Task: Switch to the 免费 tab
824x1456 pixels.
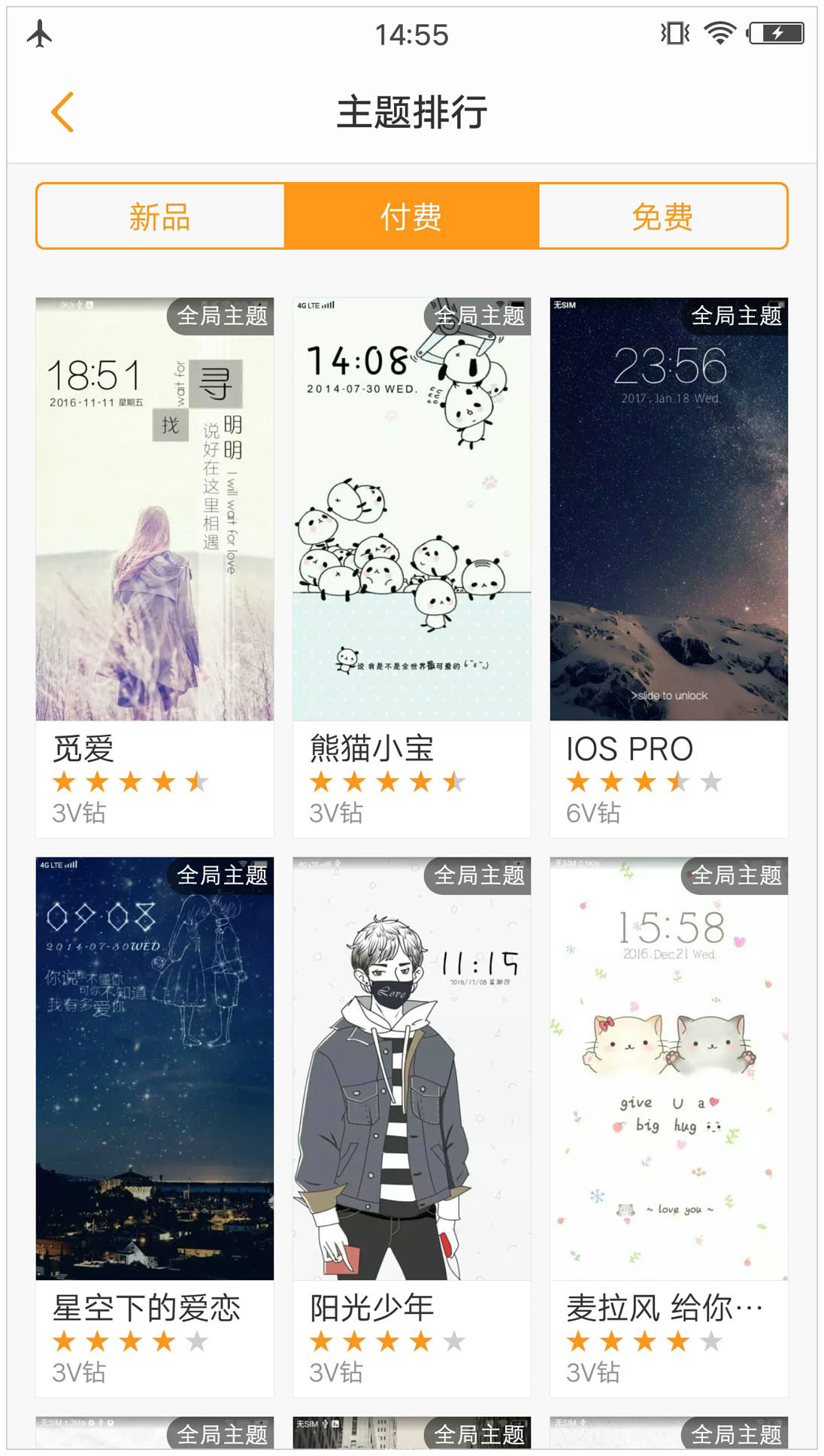Action: [x=662, y=217]
